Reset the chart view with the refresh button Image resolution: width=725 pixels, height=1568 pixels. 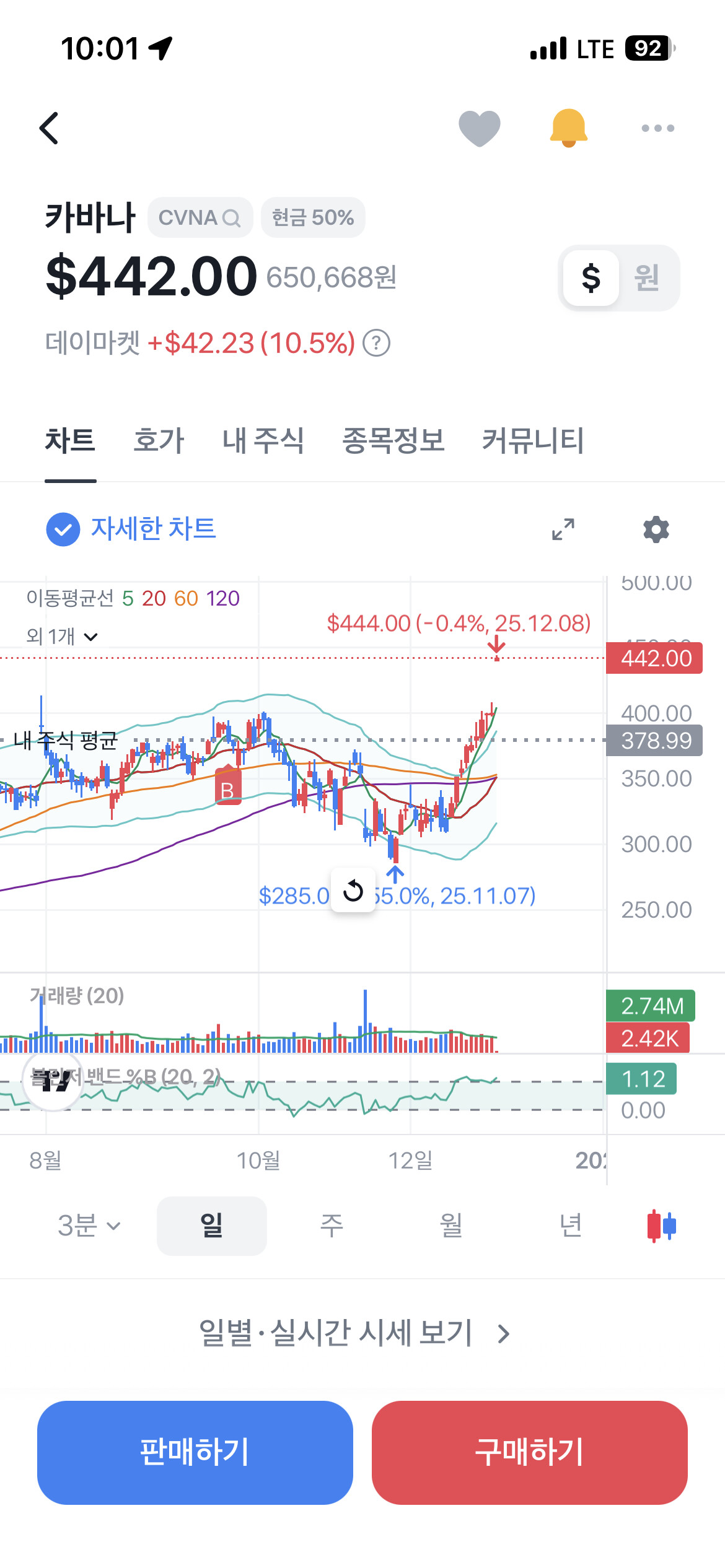pyautogui.click(x=353, y=891)
